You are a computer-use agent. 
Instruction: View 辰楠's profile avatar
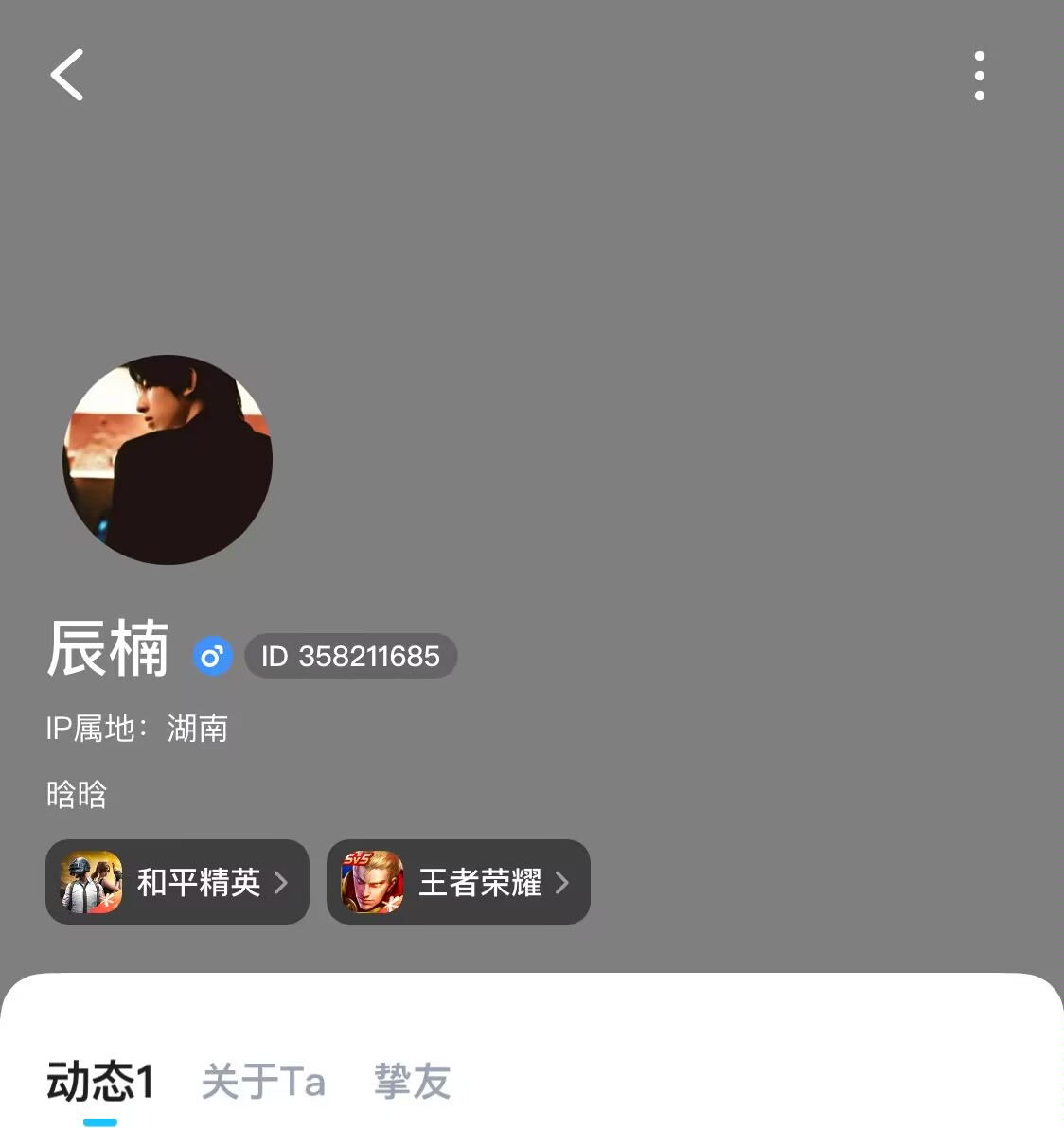click(x=168, y=460)
